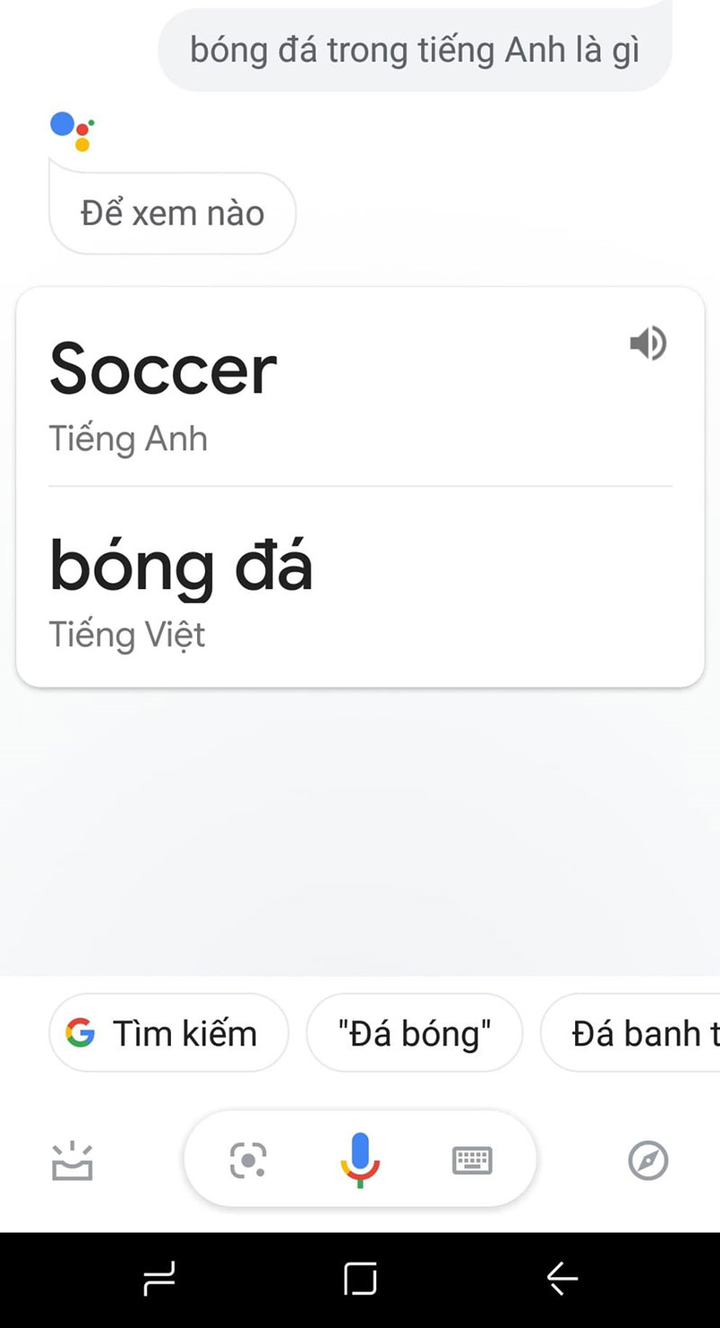720x1328 pixels.
Task: Select the Tìm kiếm suggestion chip
Action: [x=168, y=1032]
